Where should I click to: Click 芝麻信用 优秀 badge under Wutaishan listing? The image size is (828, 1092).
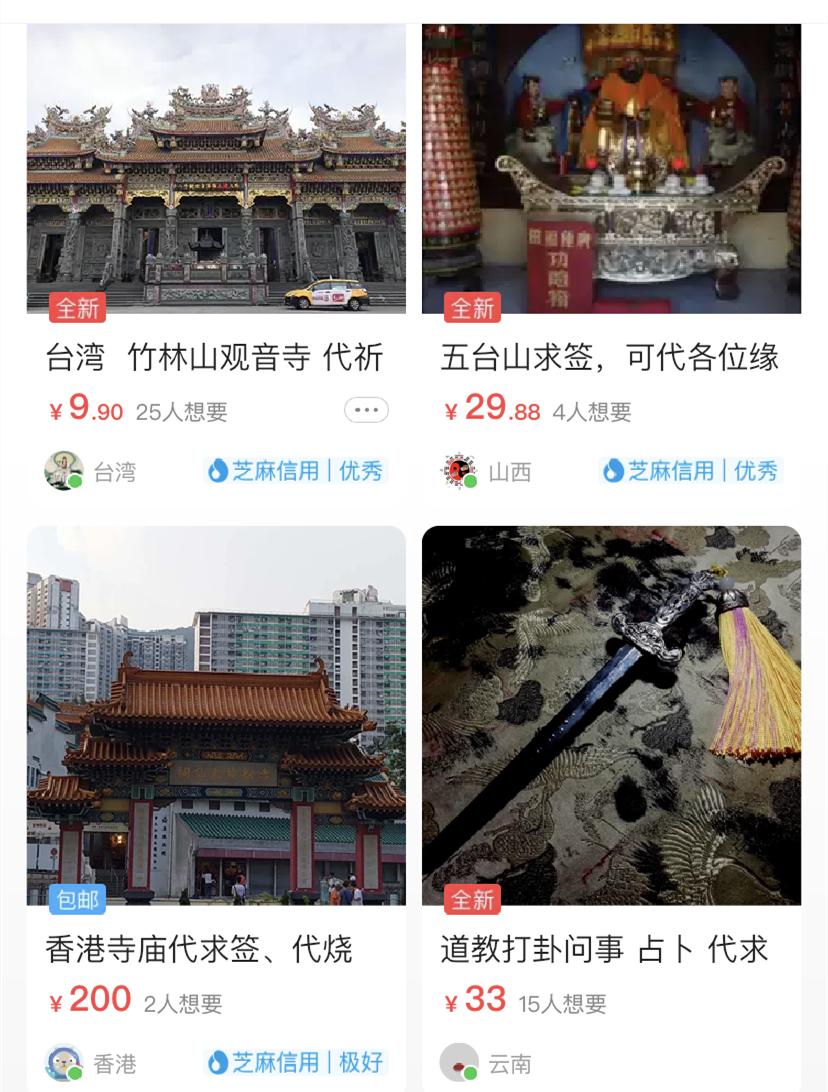click(690, 470)
